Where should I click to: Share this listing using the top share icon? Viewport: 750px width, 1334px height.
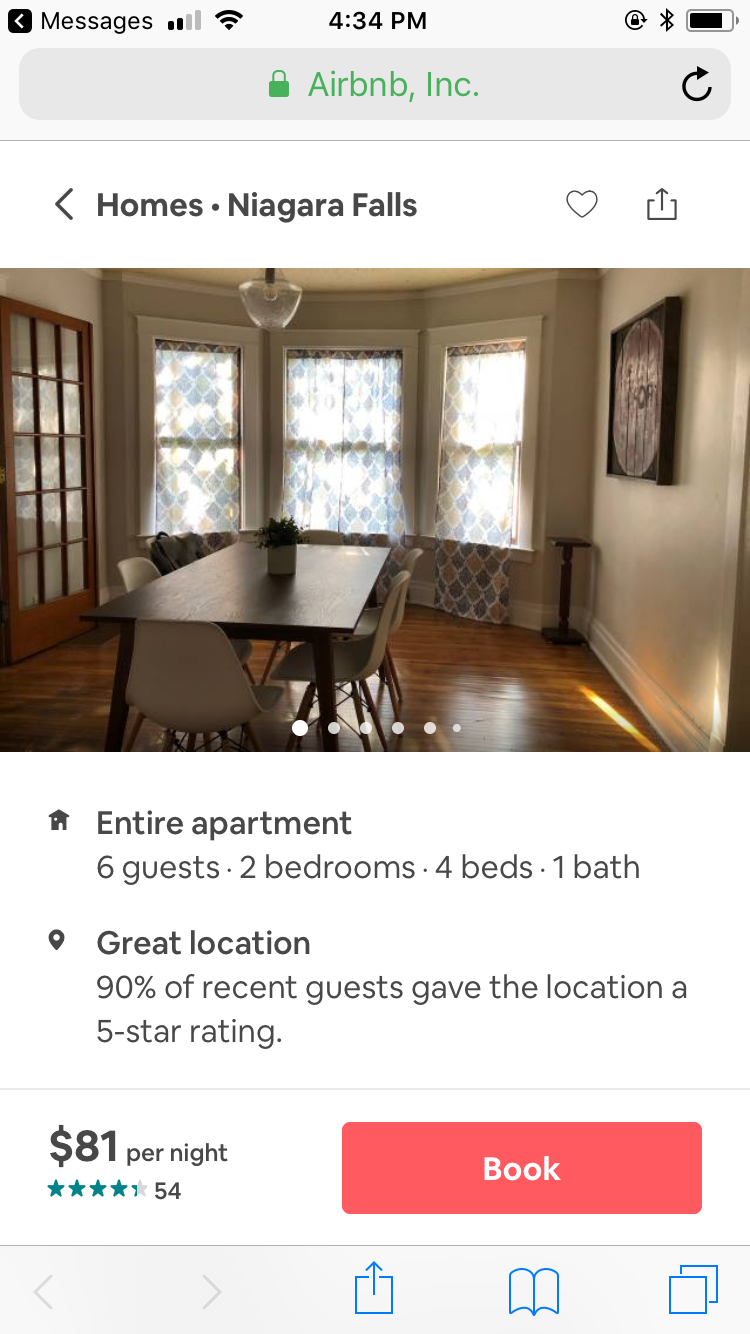(661, 205)
